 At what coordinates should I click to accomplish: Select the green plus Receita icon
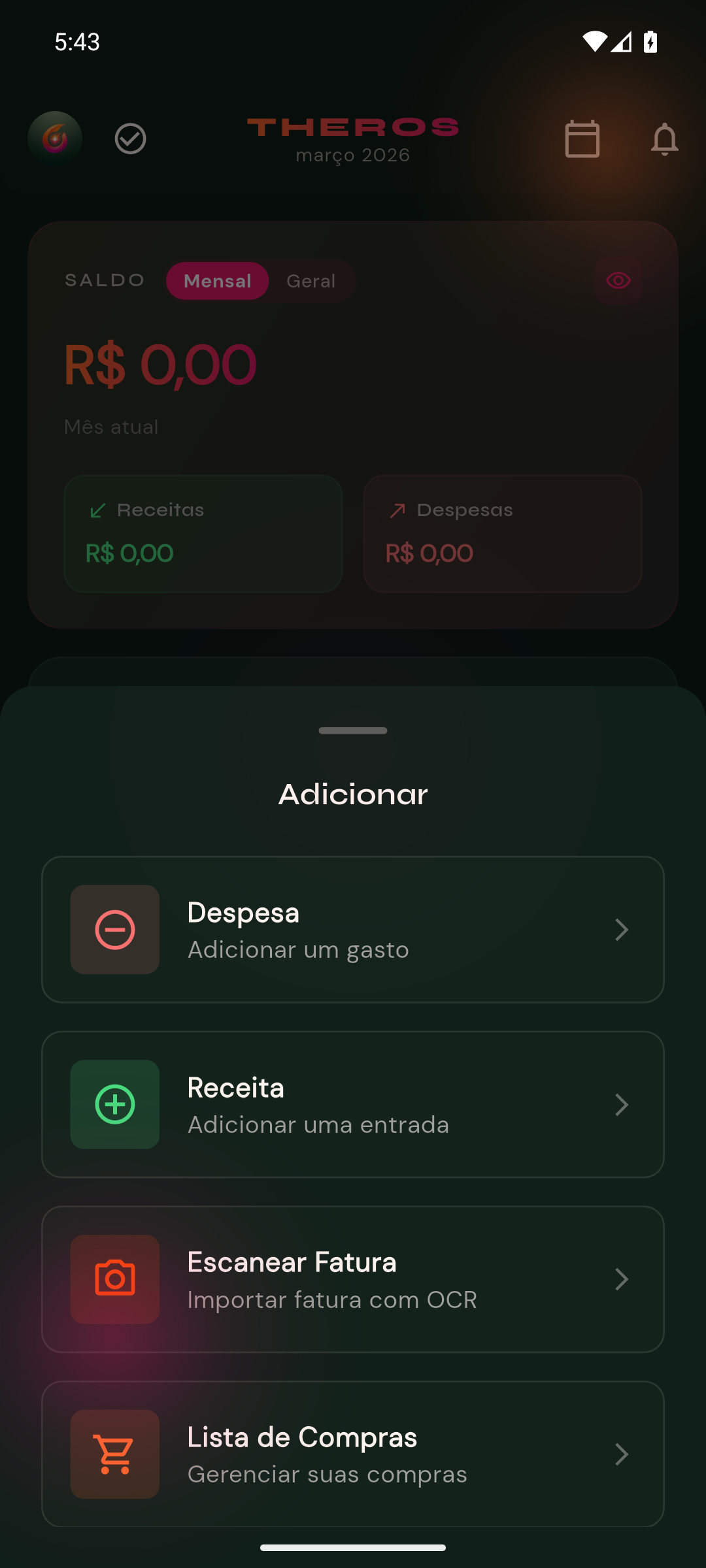point(114,1104)
